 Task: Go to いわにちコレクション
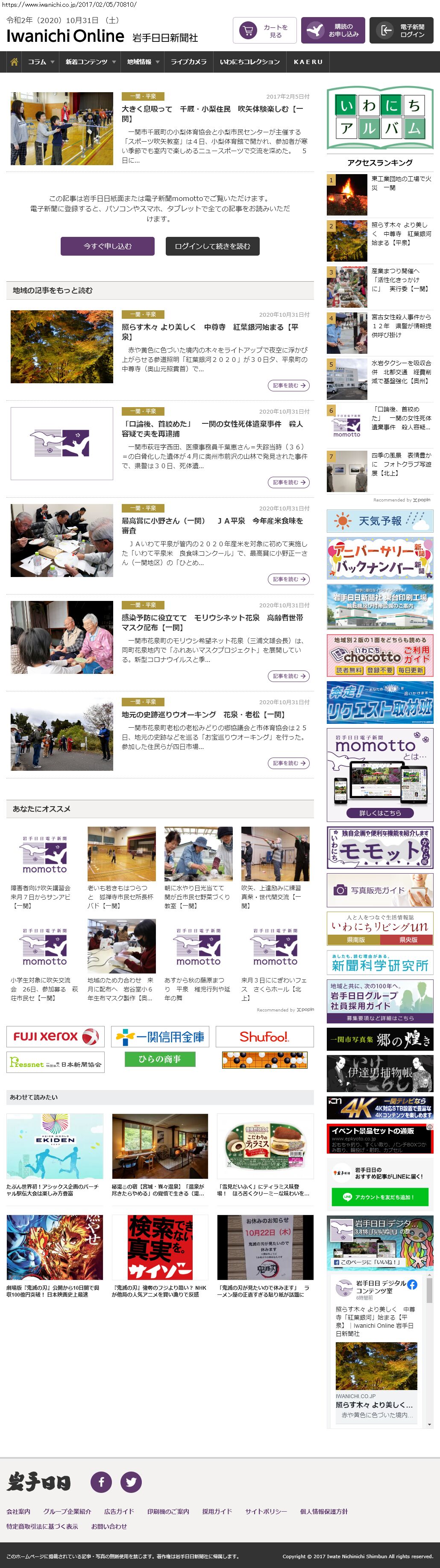click(250, 62)
